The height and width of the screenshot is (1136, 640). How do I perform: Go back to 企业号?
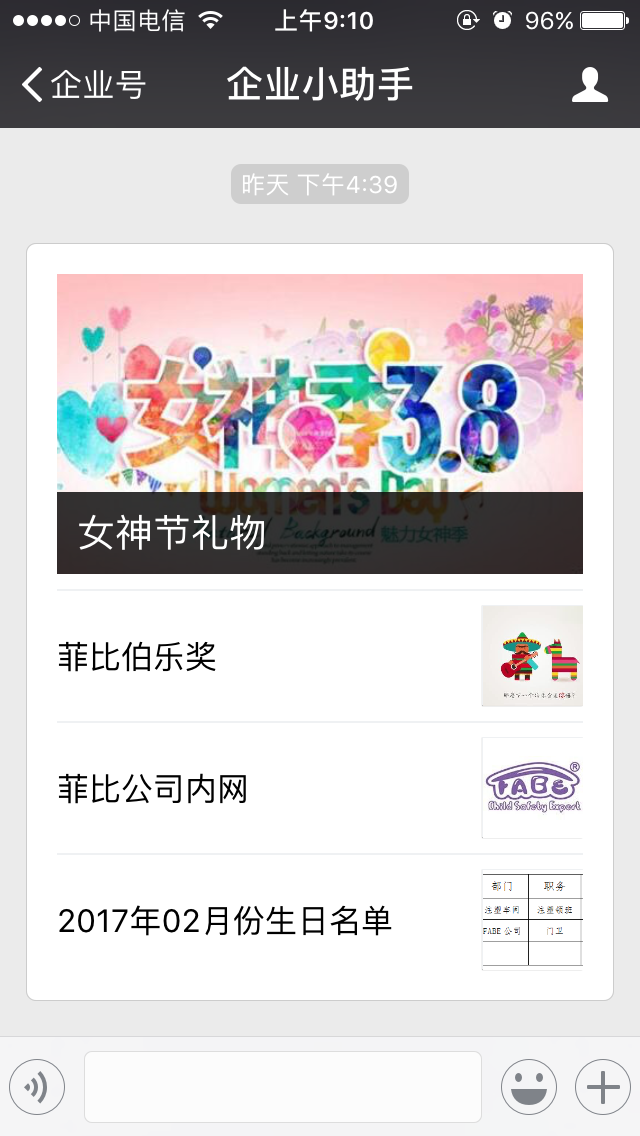(83, 85)
